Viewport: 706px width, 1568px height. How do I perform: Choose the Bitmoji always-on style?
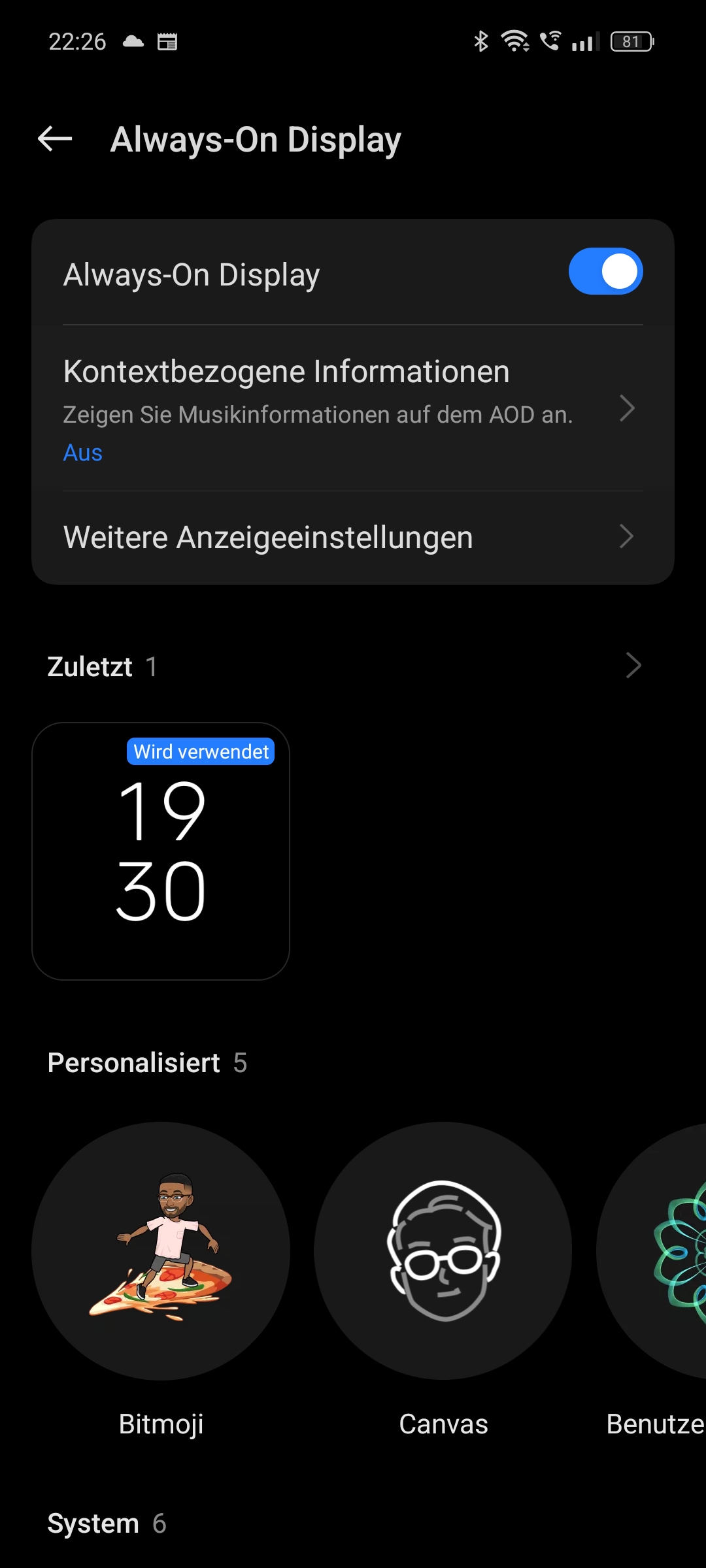click(161, 1250)
